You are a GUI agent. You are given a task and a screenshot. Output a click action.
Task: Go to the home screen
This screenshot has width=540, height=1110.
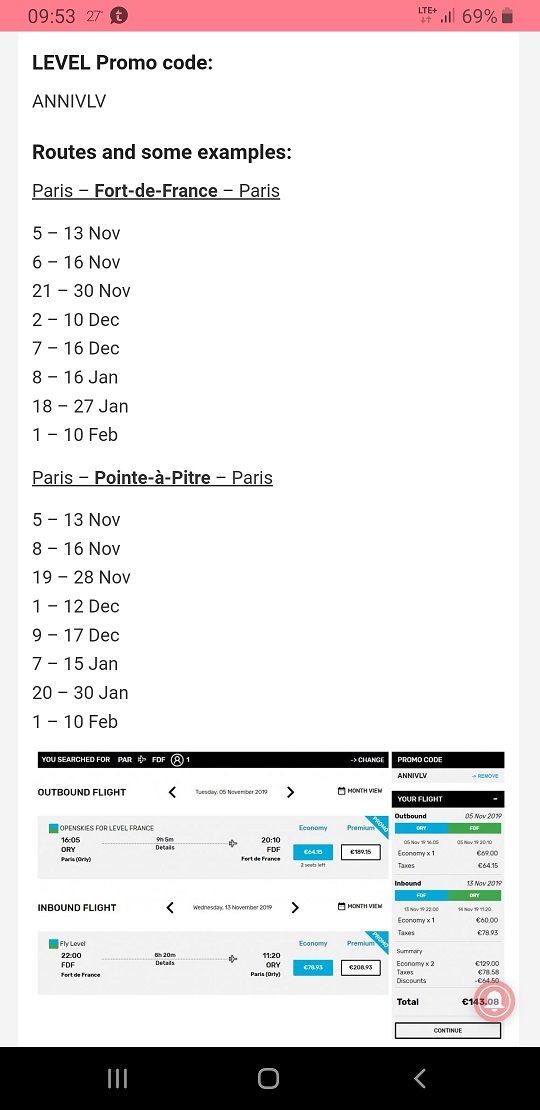point(268,1078)
